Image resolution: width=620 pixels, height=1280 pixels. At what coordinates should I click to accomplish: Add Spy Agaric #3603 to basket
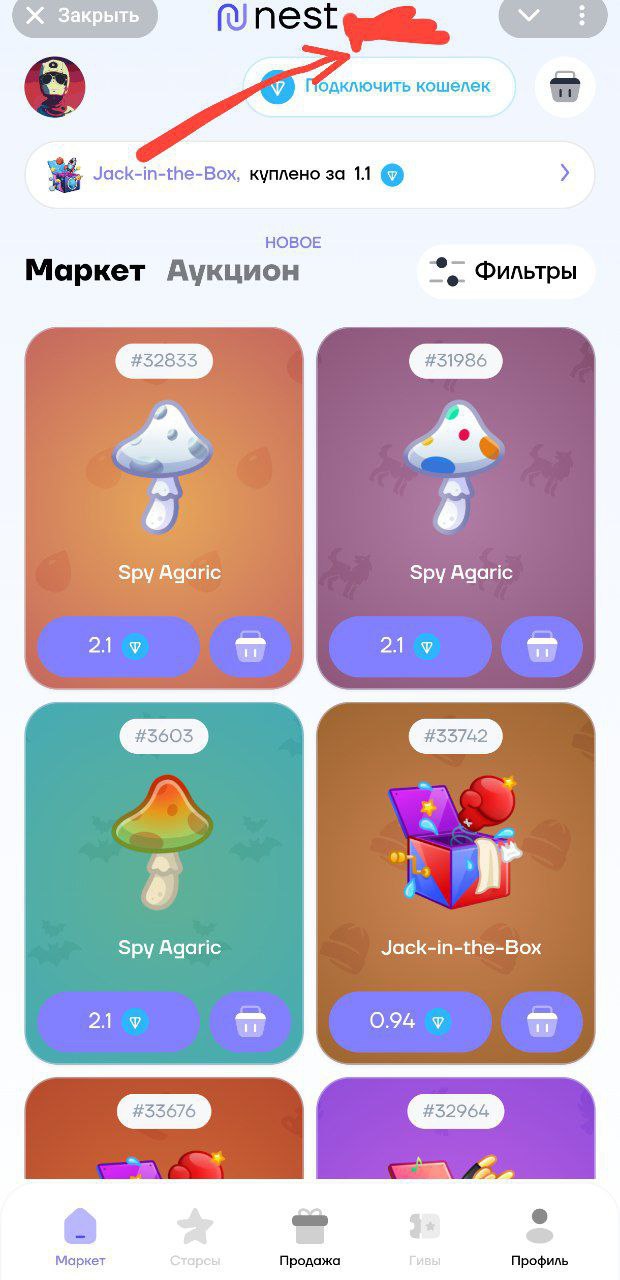(x=250, y=1021)
